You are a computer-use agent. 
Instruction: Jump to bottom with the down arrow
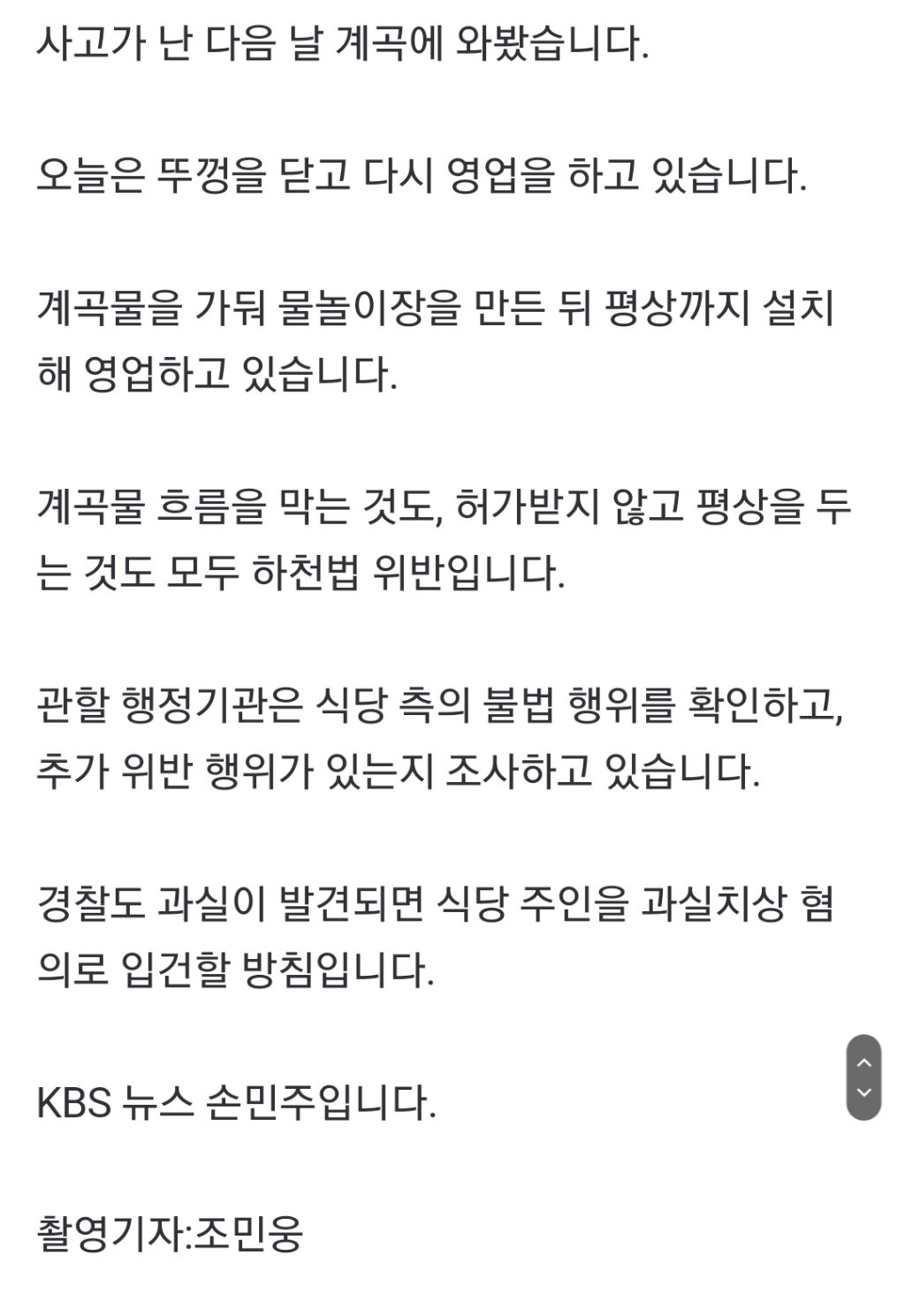click(864, 1093)
